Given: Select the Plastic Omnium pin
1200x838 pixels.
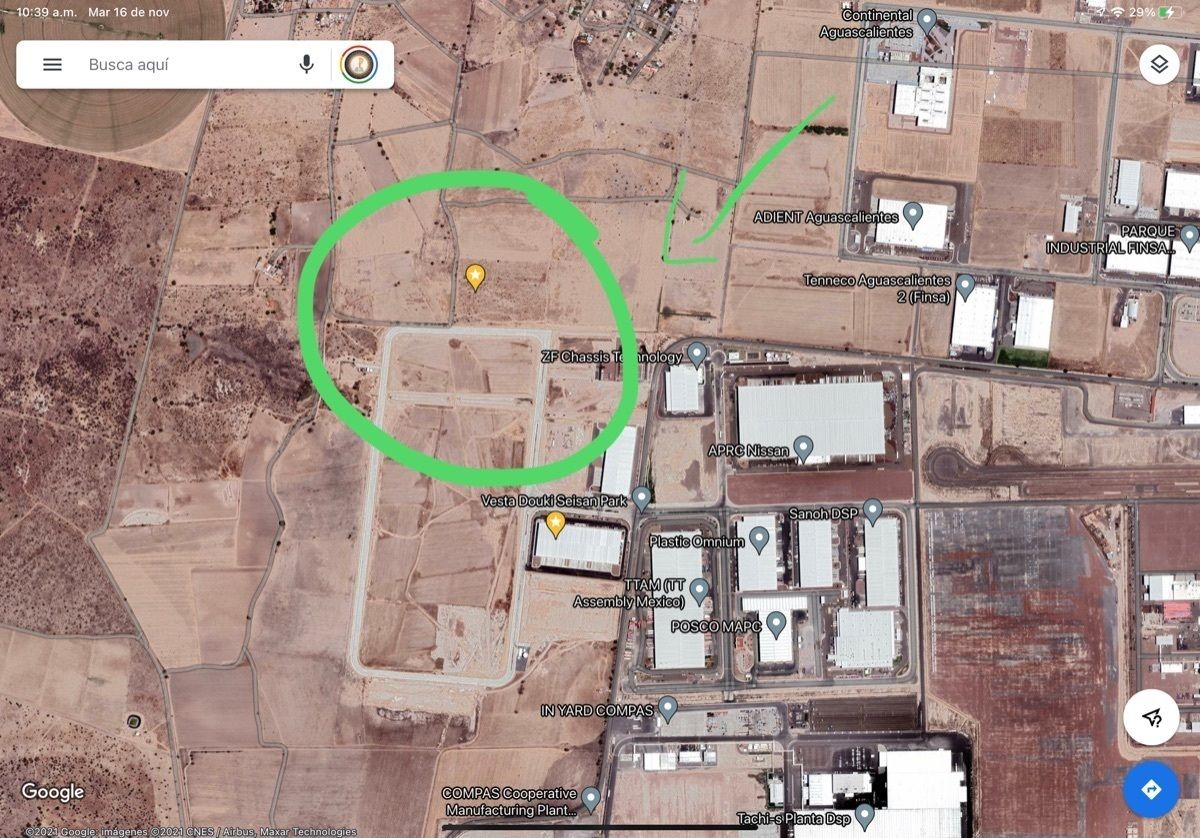Looking at the screenshot, I should [x=760, y=539].
